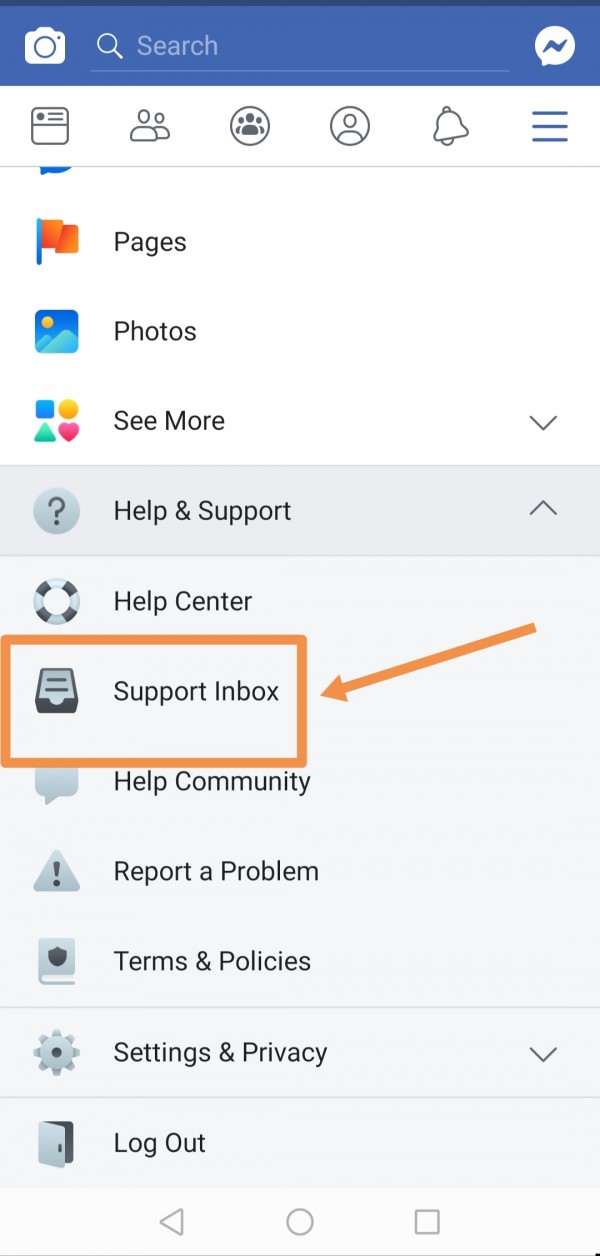Open Help Center
Screen dimensions: 600x1256
point(182,601)
